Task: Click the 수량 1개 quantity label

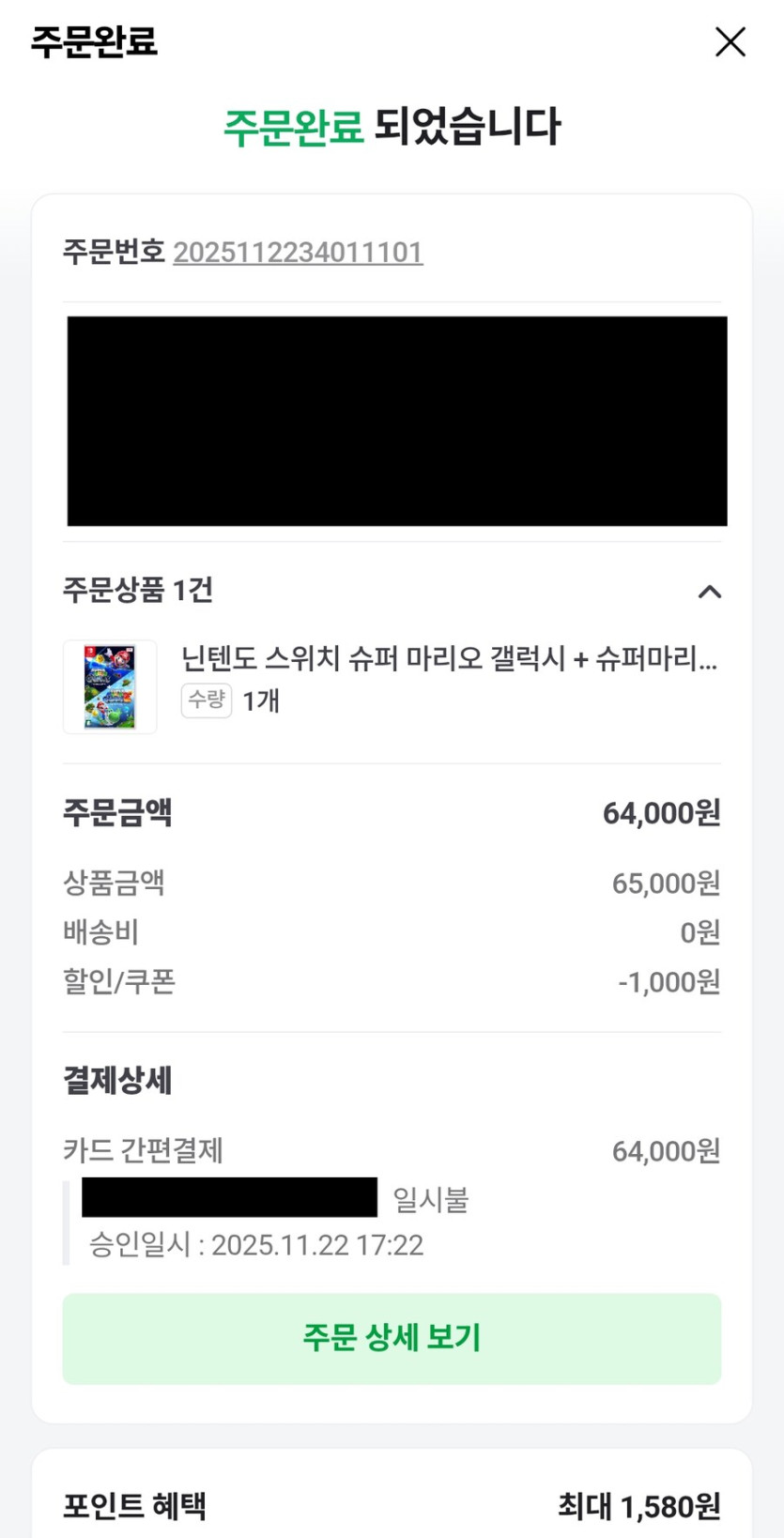Action: (232, 700)
